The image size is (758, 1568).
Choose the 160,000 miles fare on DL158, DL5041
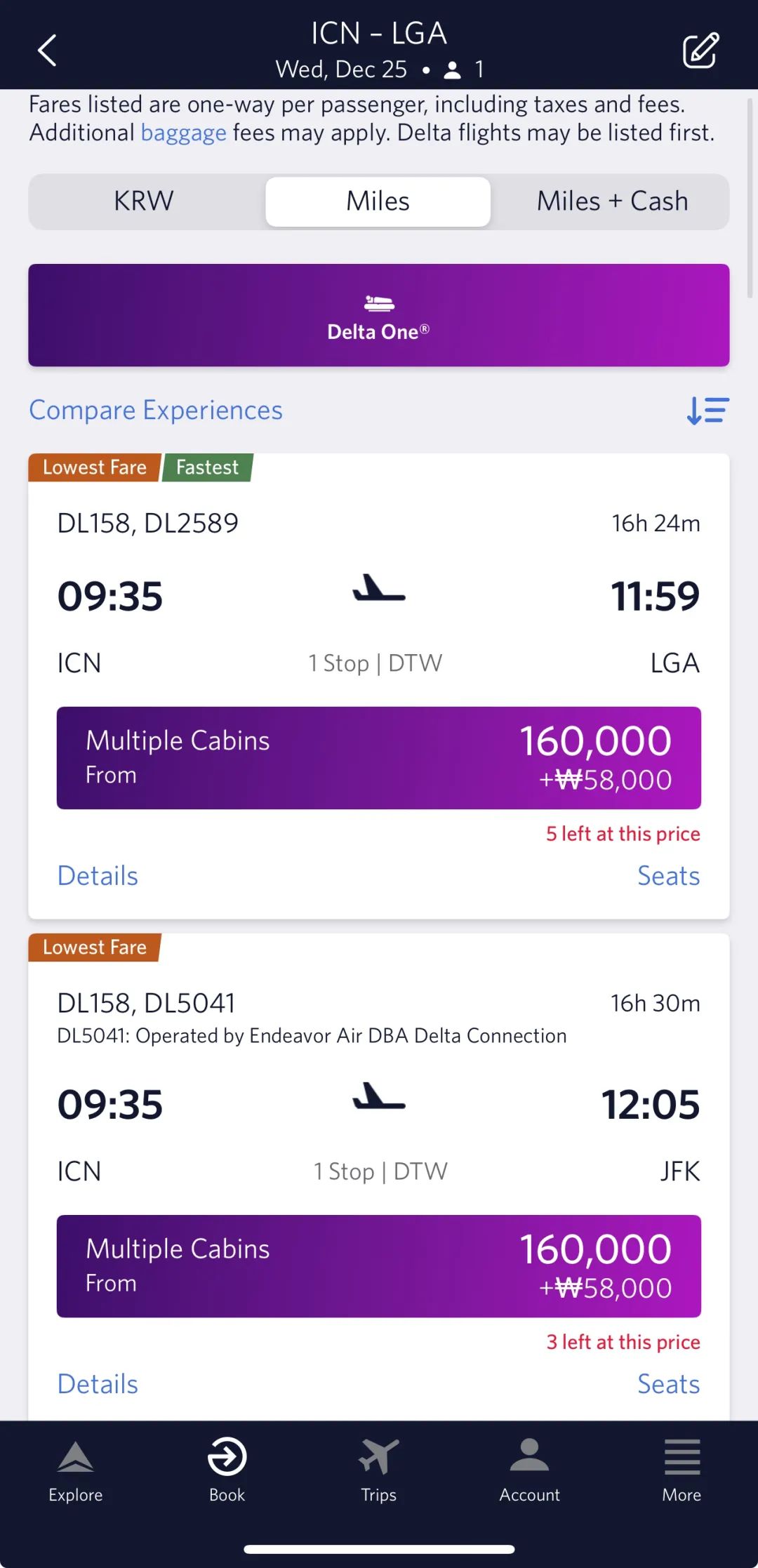point(379,1266)
